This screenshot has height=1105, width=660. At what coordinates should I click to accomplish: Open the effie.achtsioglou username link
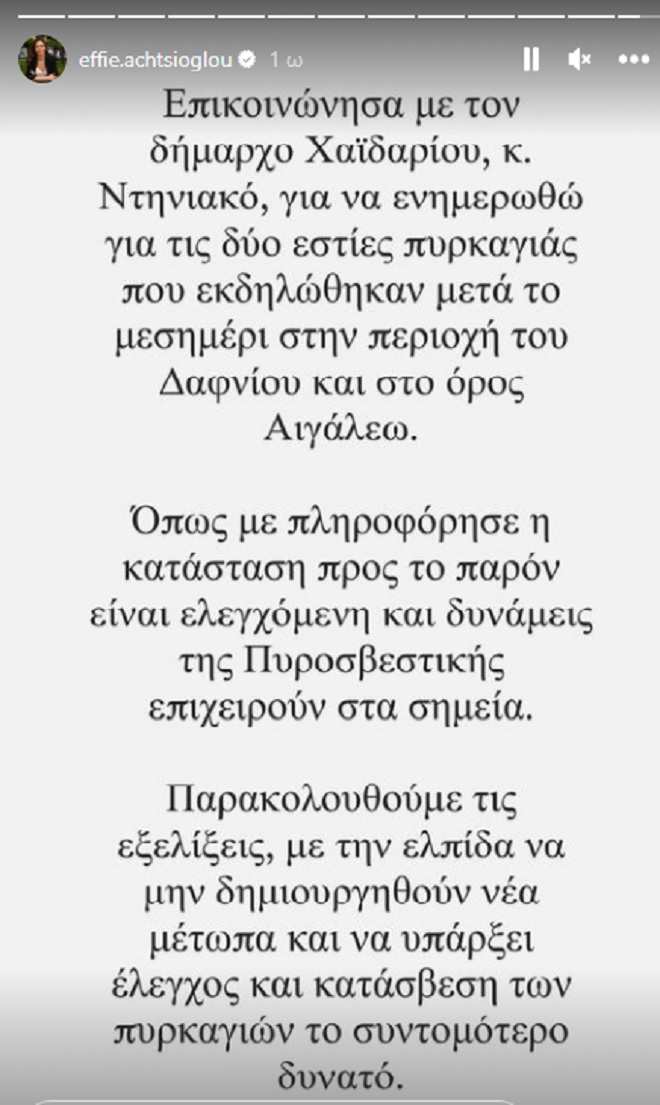pyautogui.click(x=154, y=60)
